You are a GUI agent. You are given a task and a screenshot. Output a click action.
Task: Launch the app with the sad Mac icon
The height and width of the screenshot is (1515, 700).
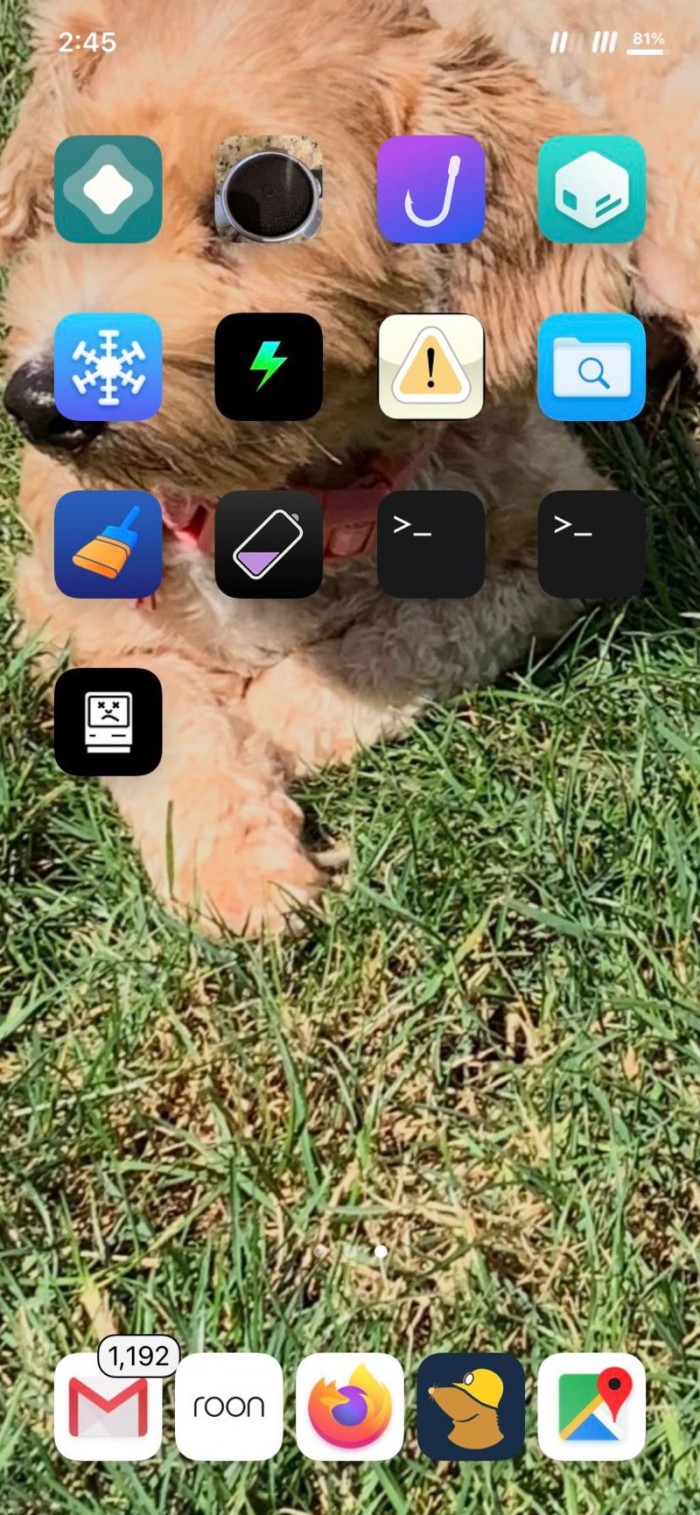108,722
